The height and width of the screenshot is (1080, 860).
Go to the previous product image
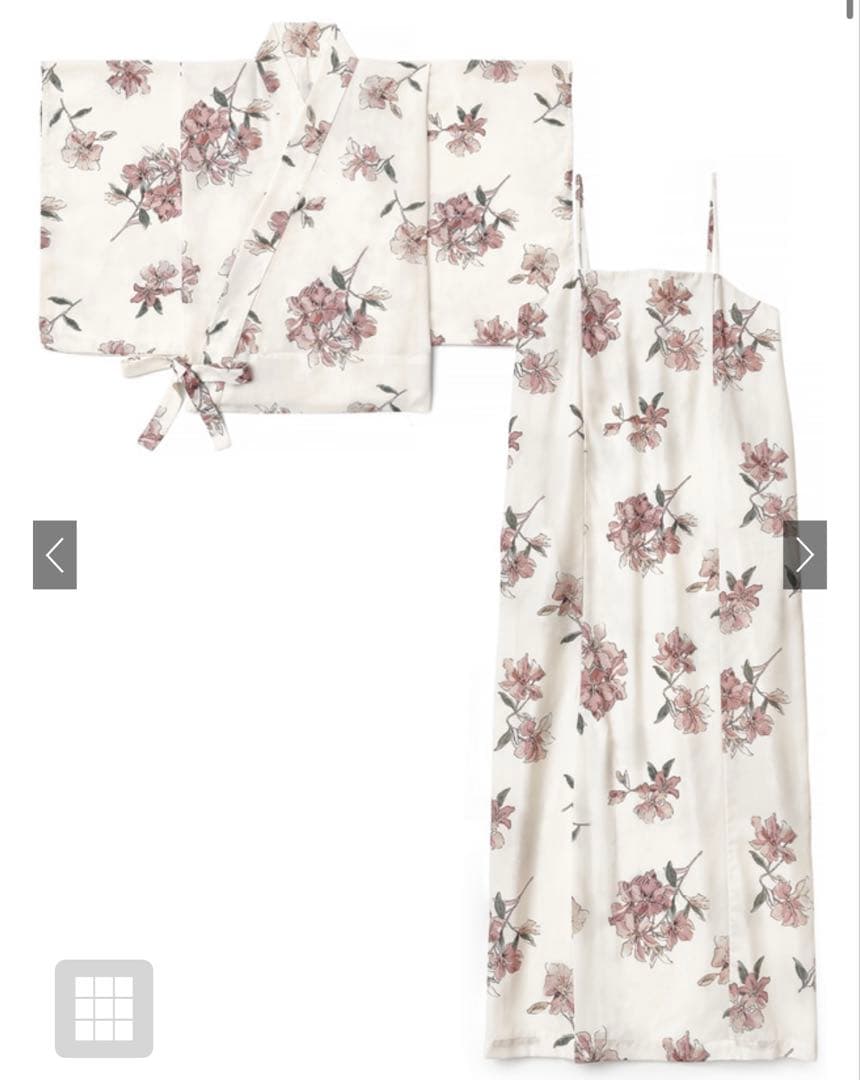click(x=54, y=554)
